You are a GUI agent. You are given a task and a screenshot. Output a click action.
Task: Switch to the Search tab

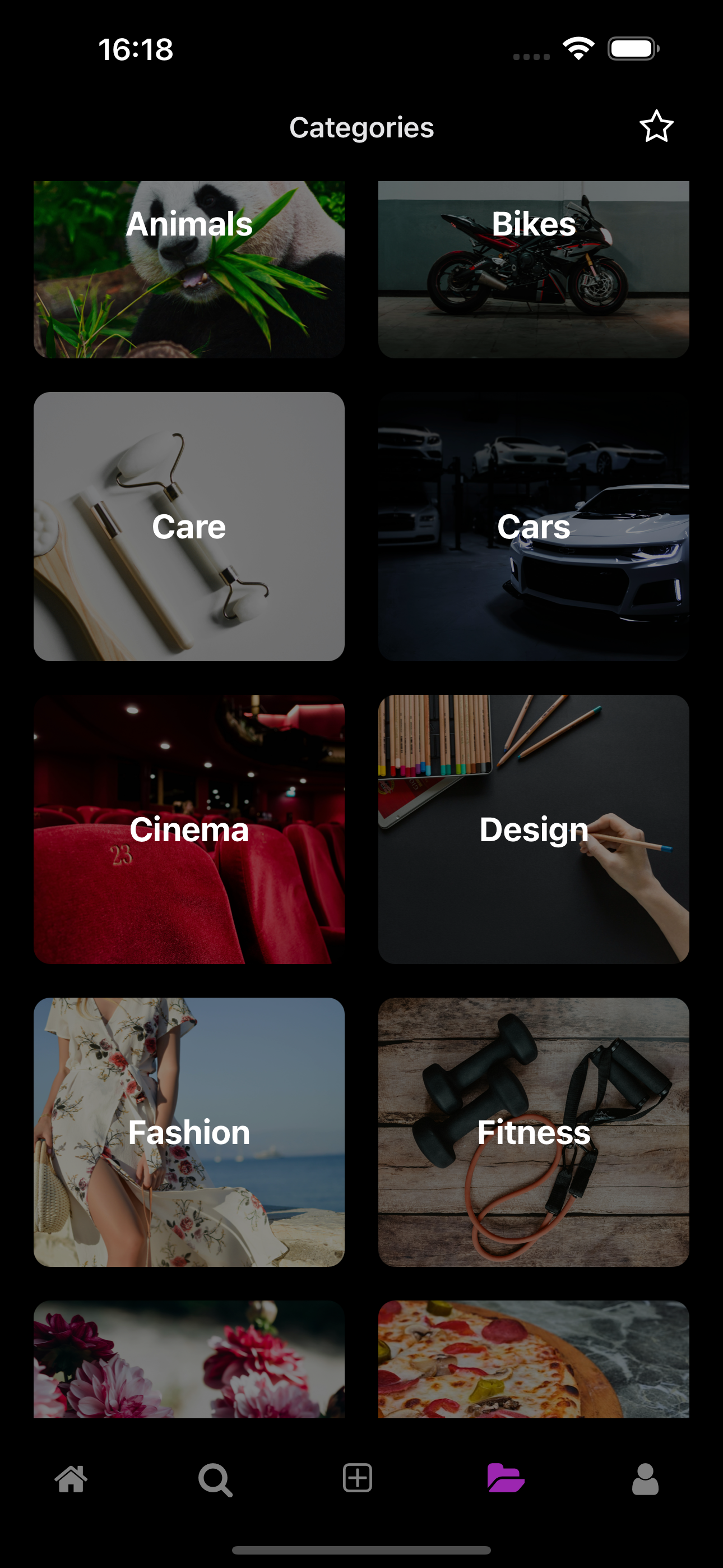pyautogui.click(x=215, y=1478)
